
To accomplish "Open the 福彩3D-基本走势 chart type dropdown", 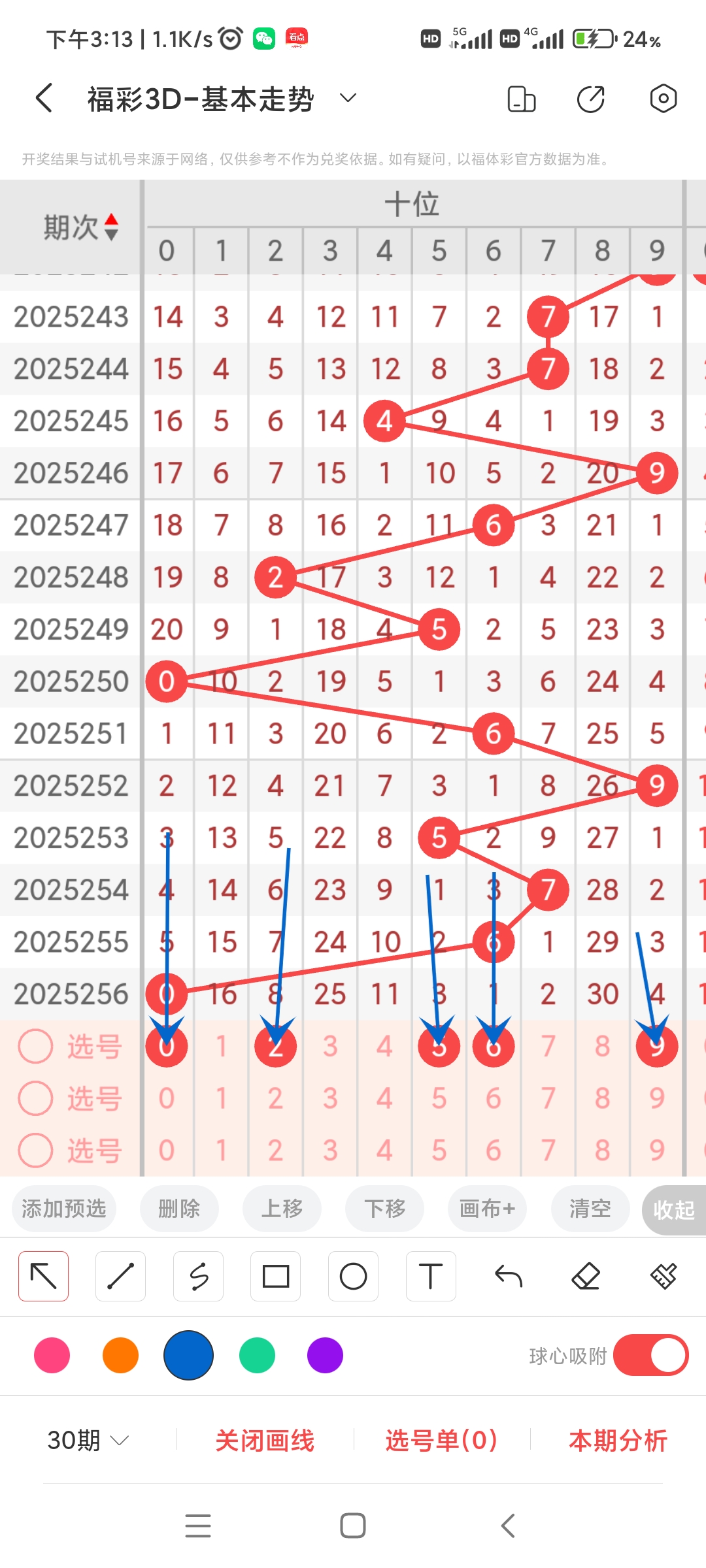I will 347,98.
